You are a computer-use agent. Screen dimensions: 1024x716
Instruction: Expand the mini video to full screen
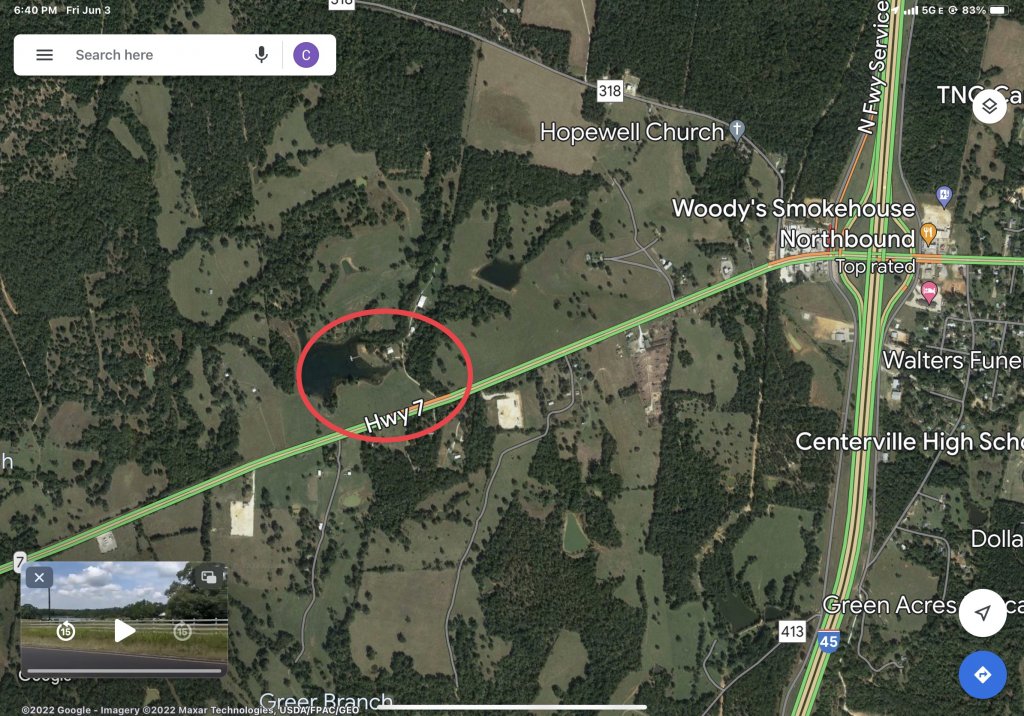coord(209,577)
